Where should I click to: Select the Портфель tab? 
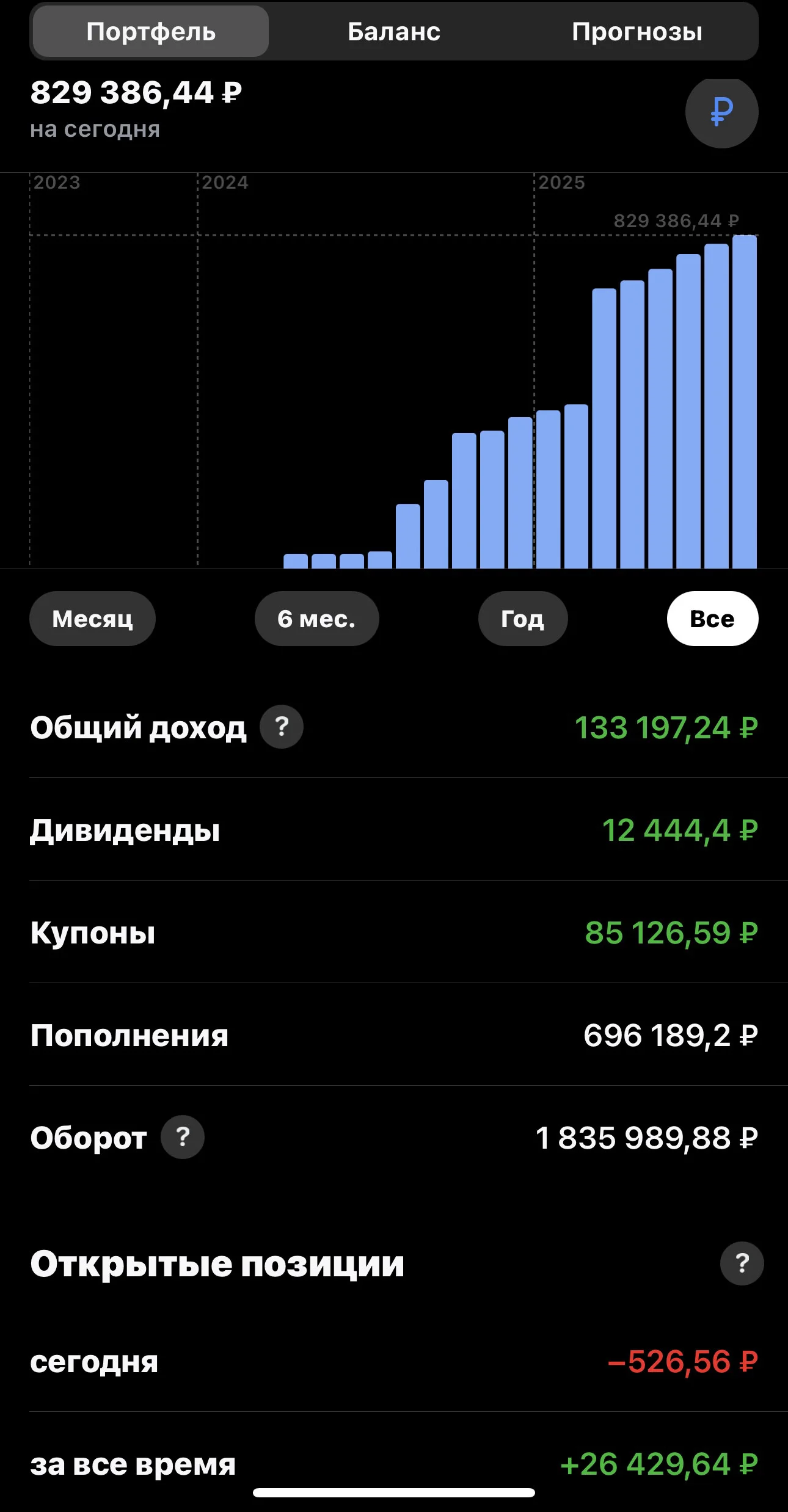click(x=151, y=32)
